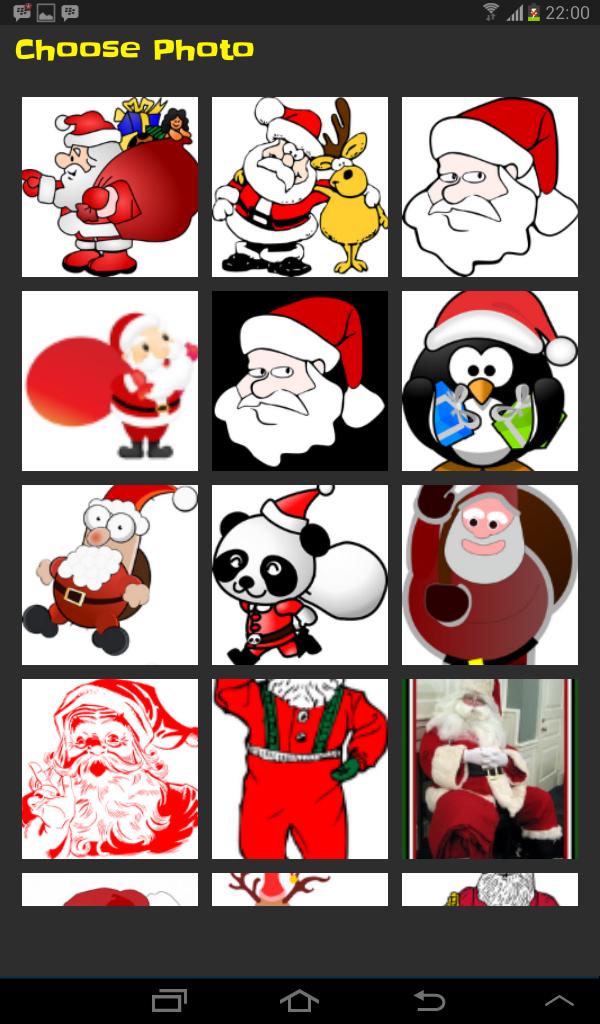Viewport: 600px width, 1024px height.
Task: Pick the real photo of the seated Santa
Action: [490, 769]
